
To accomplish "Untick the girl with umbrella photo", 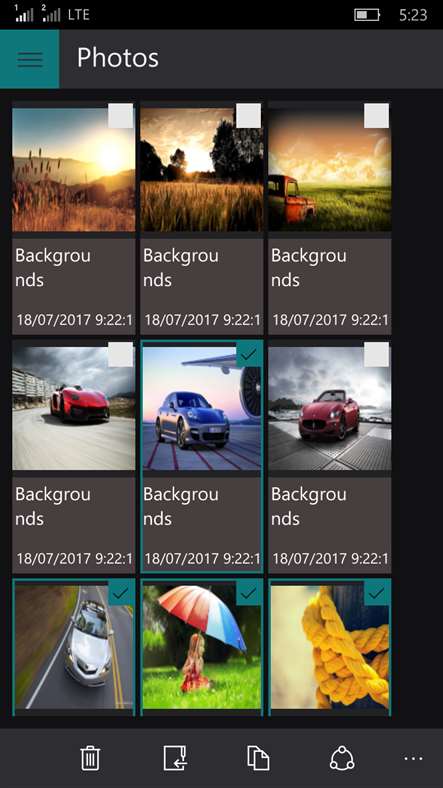I will point(249,593).
